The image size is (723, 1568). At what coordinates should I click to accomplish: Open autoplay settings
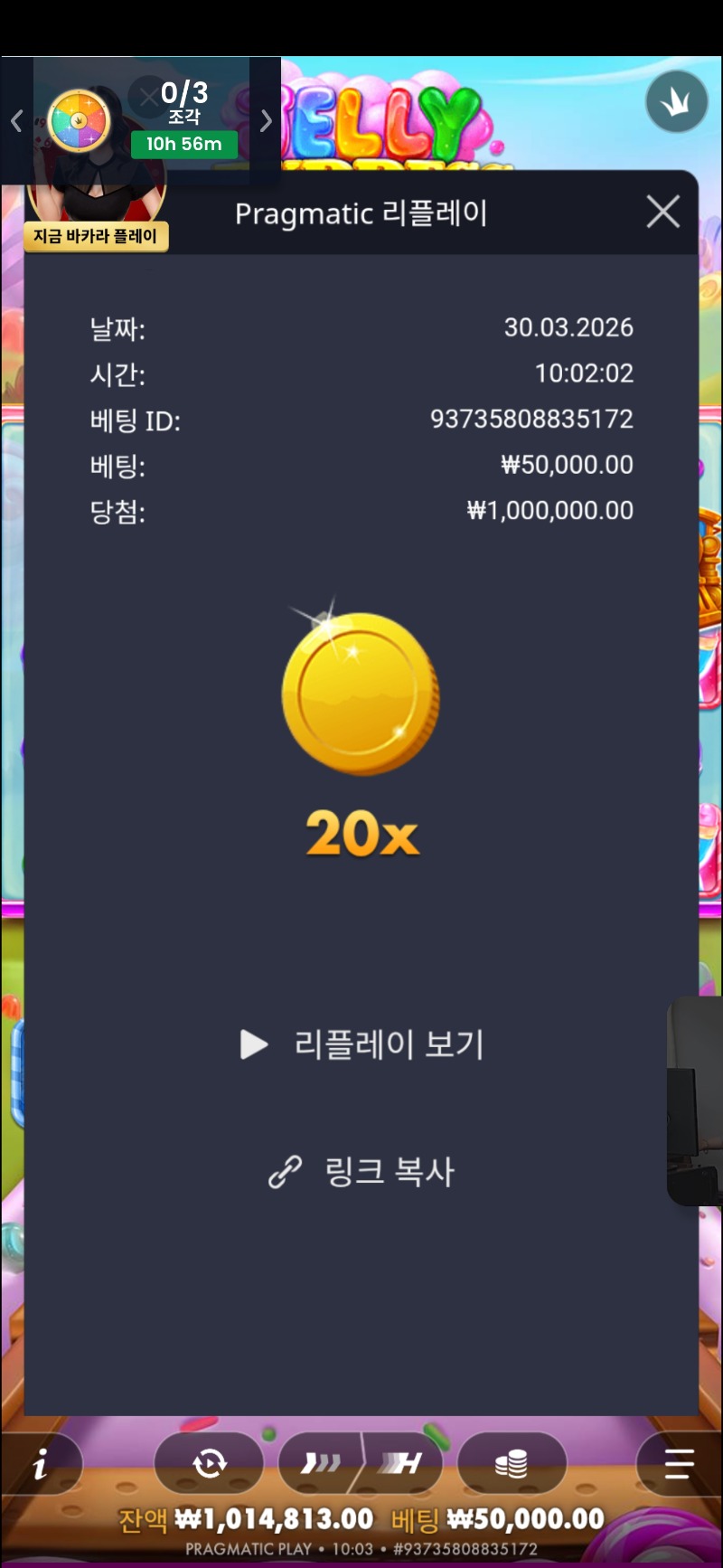pyautogui.click(x=209, y=1463)
